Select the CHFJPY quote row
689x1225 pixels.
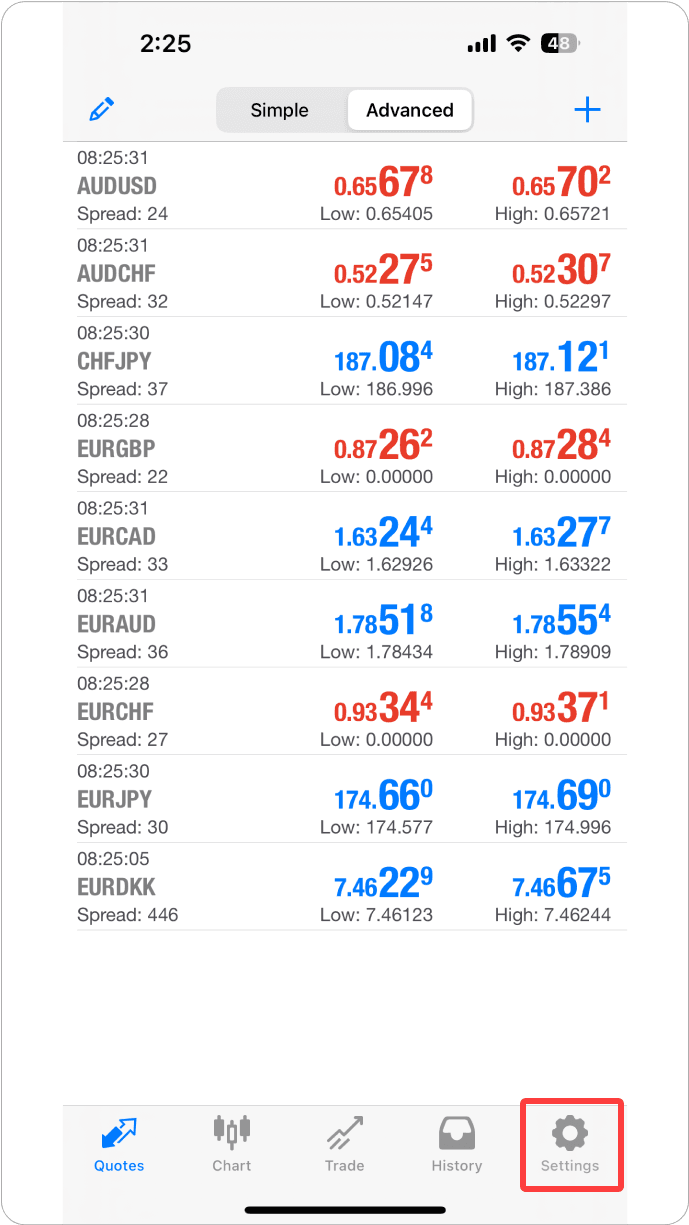344,361
